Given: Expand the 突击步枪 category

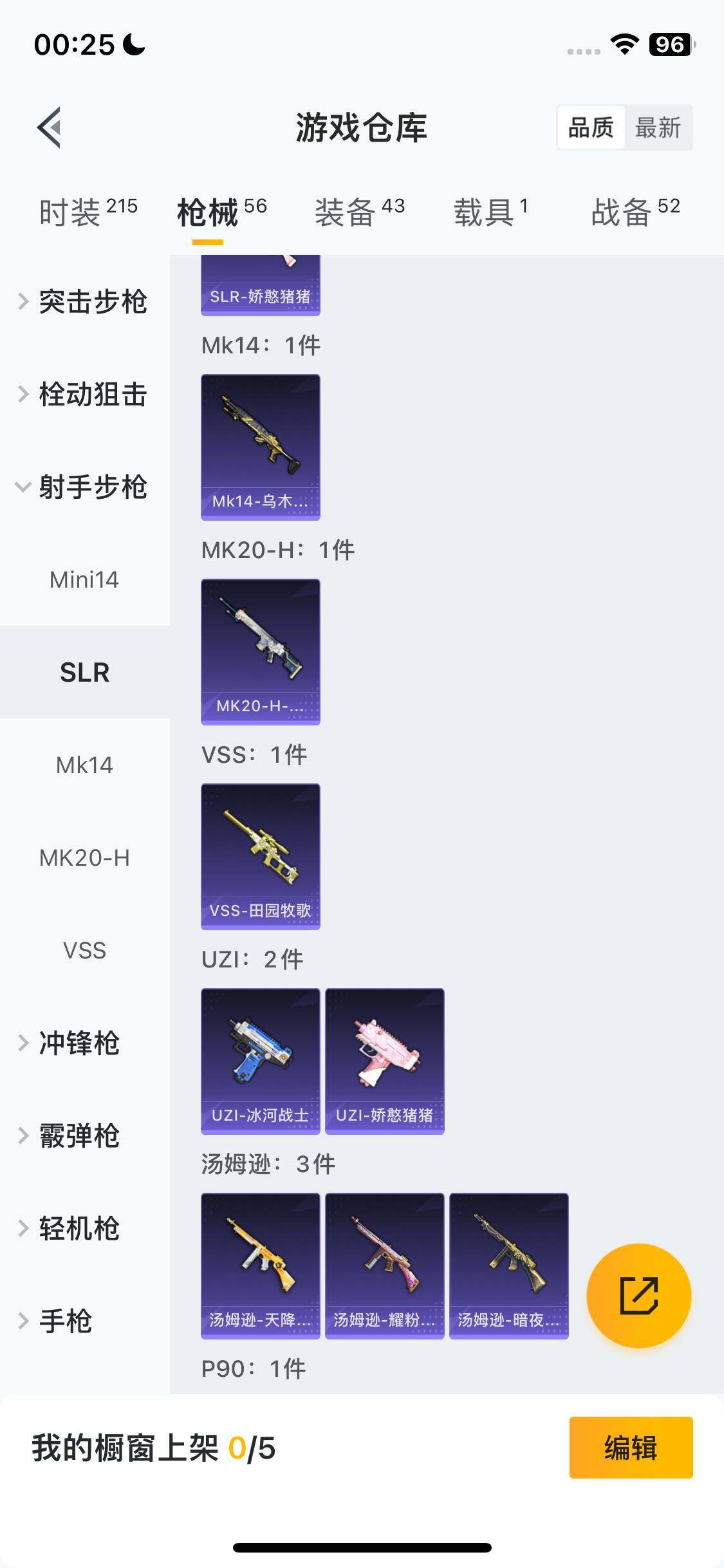Looking at the screenshot, I should tap(94, 300).
